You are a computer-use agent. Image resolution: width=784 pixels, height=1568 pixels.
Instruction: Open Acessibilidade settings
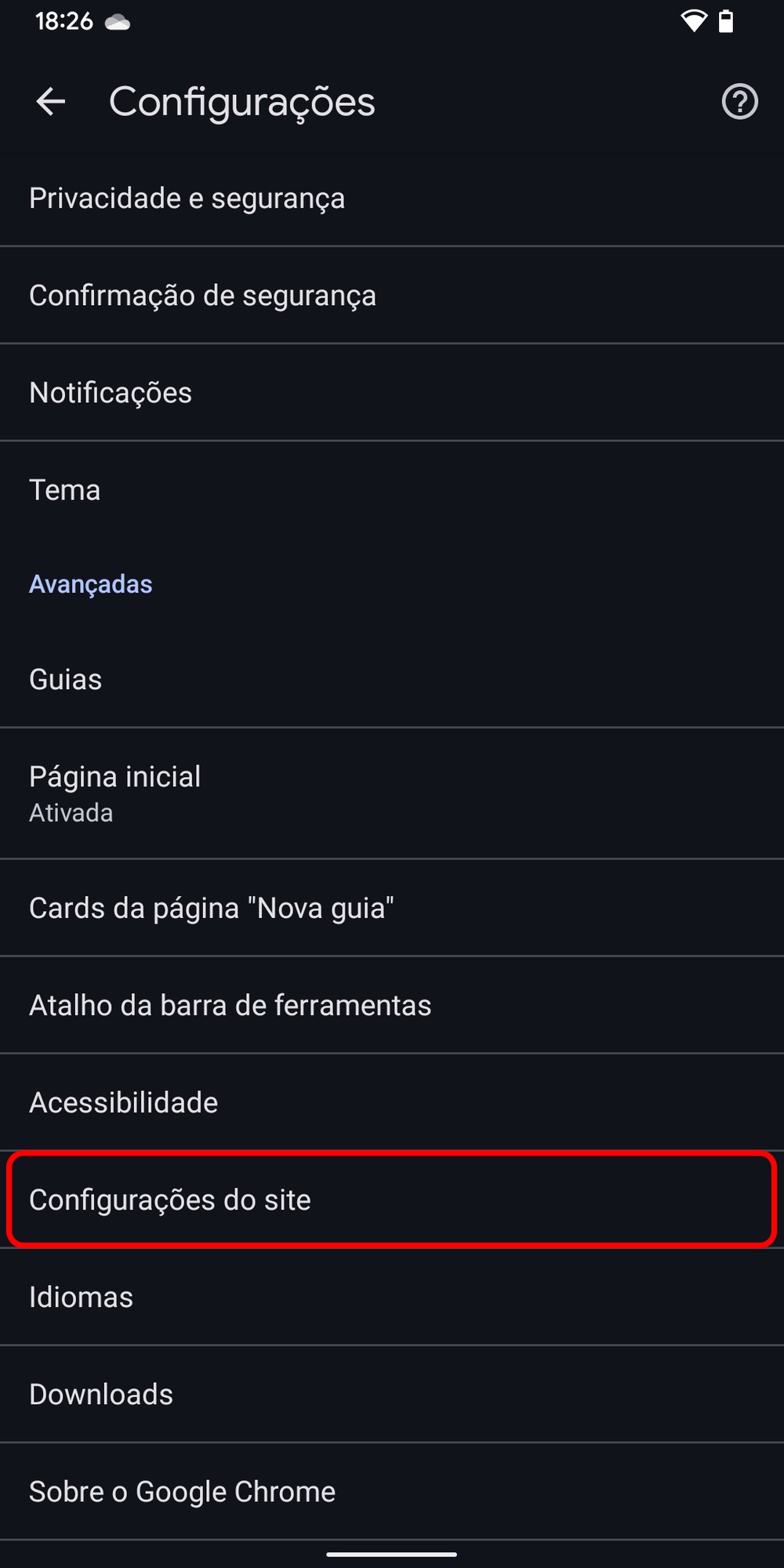click(124, 1102)
